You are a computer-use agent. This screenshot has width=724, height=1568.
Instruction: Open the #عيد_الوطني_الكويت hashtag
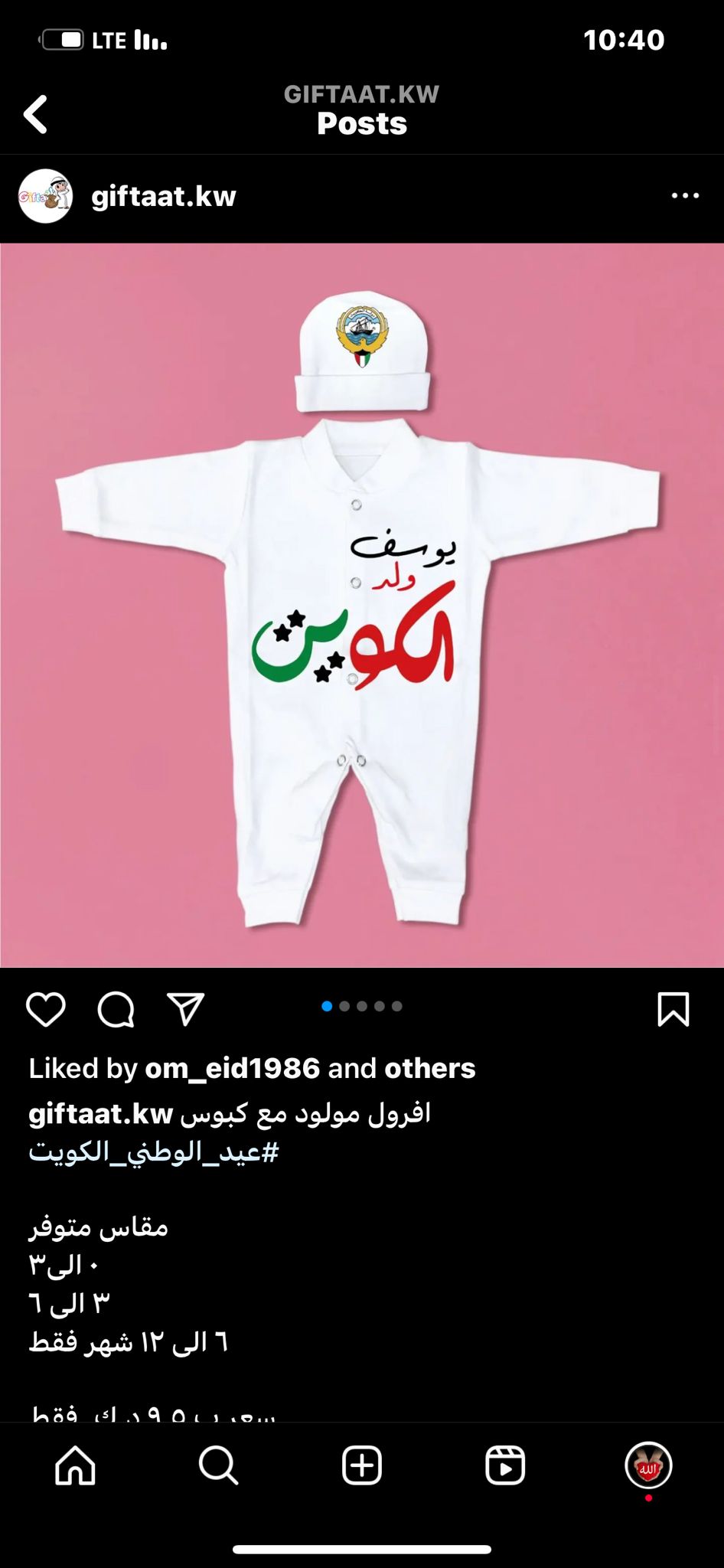(x=154, y=1151)
